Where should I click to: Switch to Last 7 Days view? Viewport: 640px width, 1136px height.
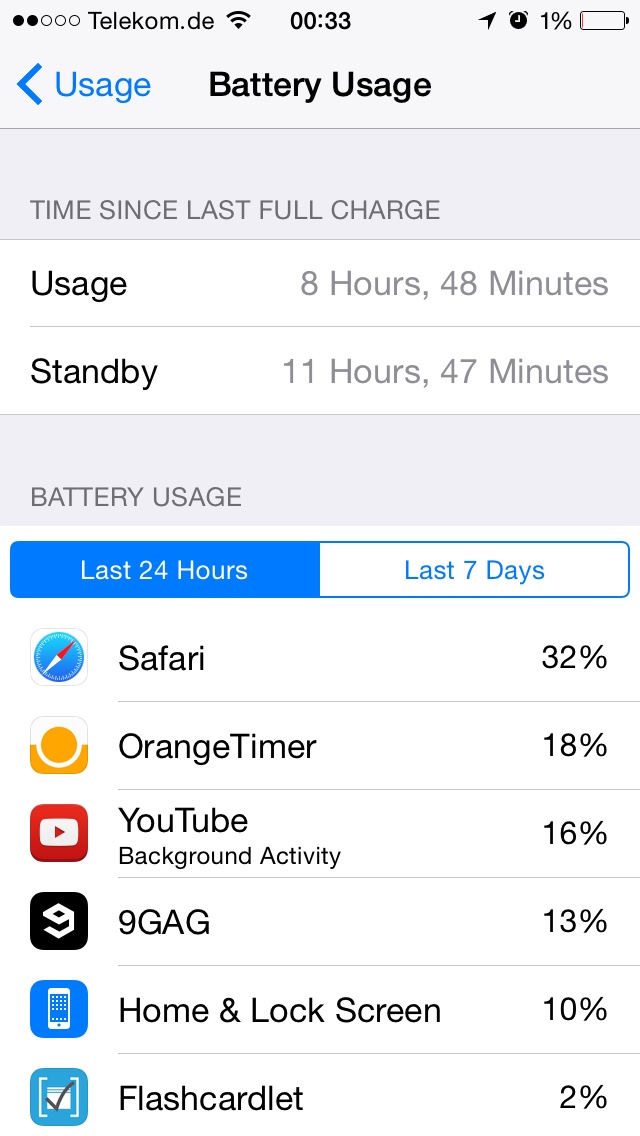click(x=474, y=570)
